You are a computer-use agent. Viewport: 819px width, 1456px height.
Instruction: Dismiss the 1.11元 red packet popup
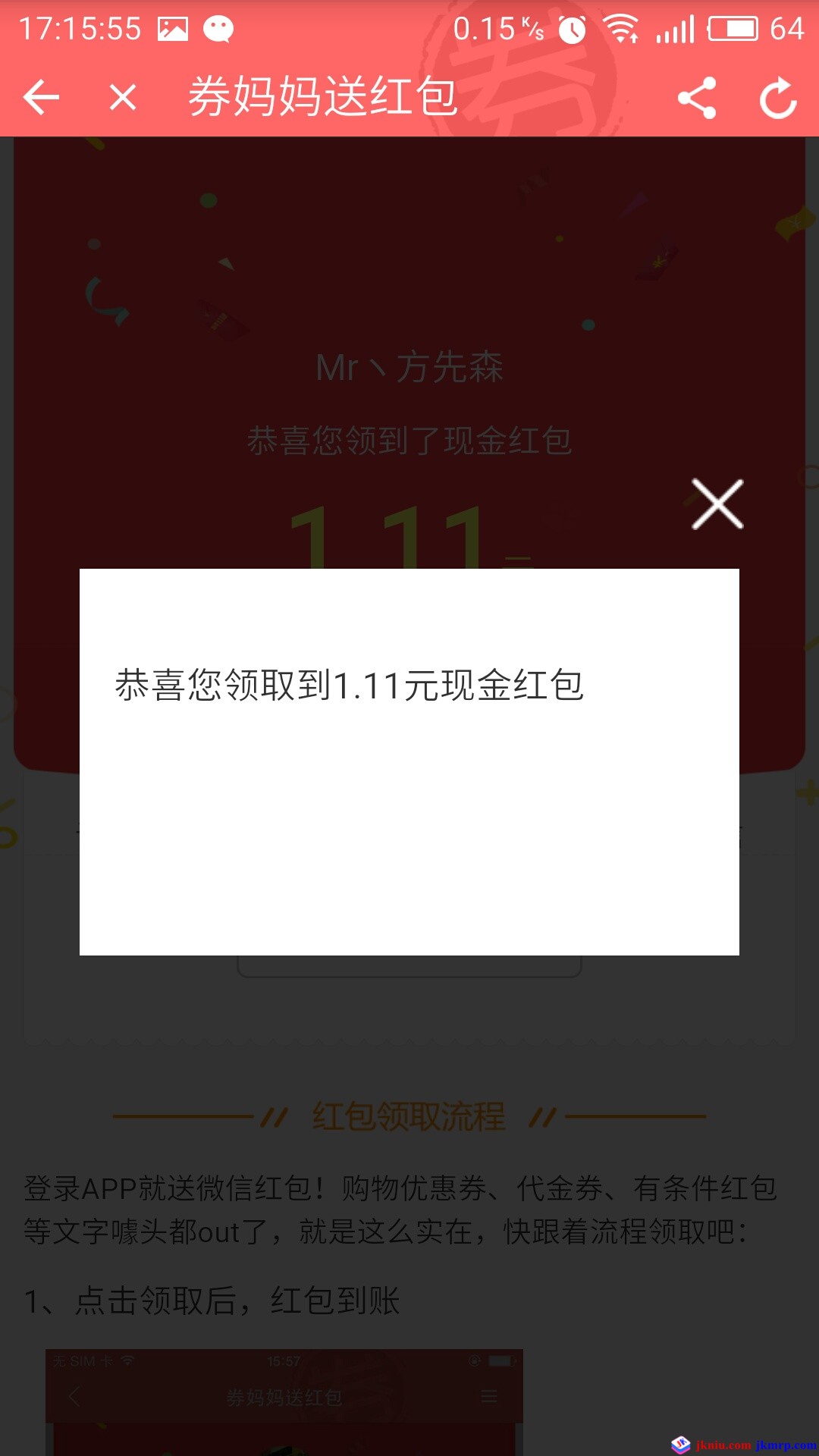(717, 504)
